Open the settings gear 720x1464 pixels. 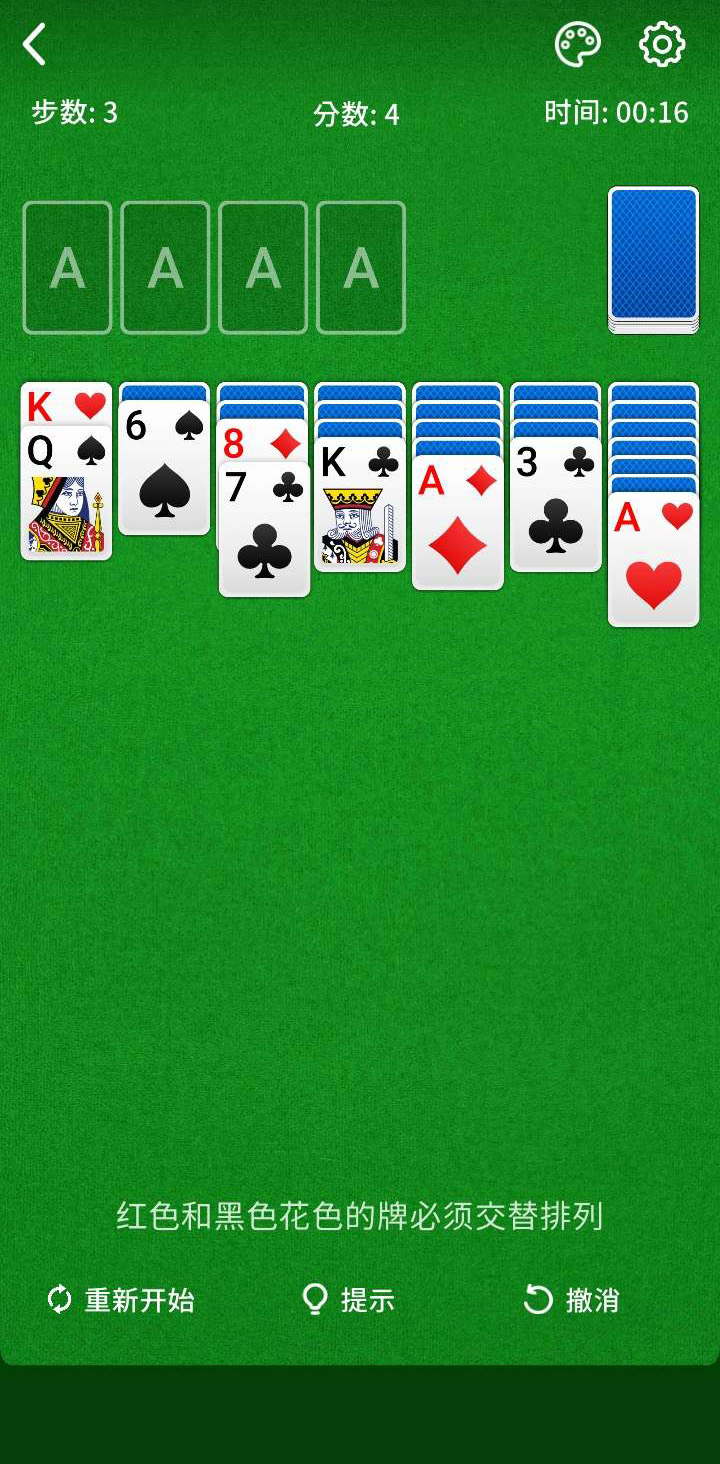[x=662, y=45]
